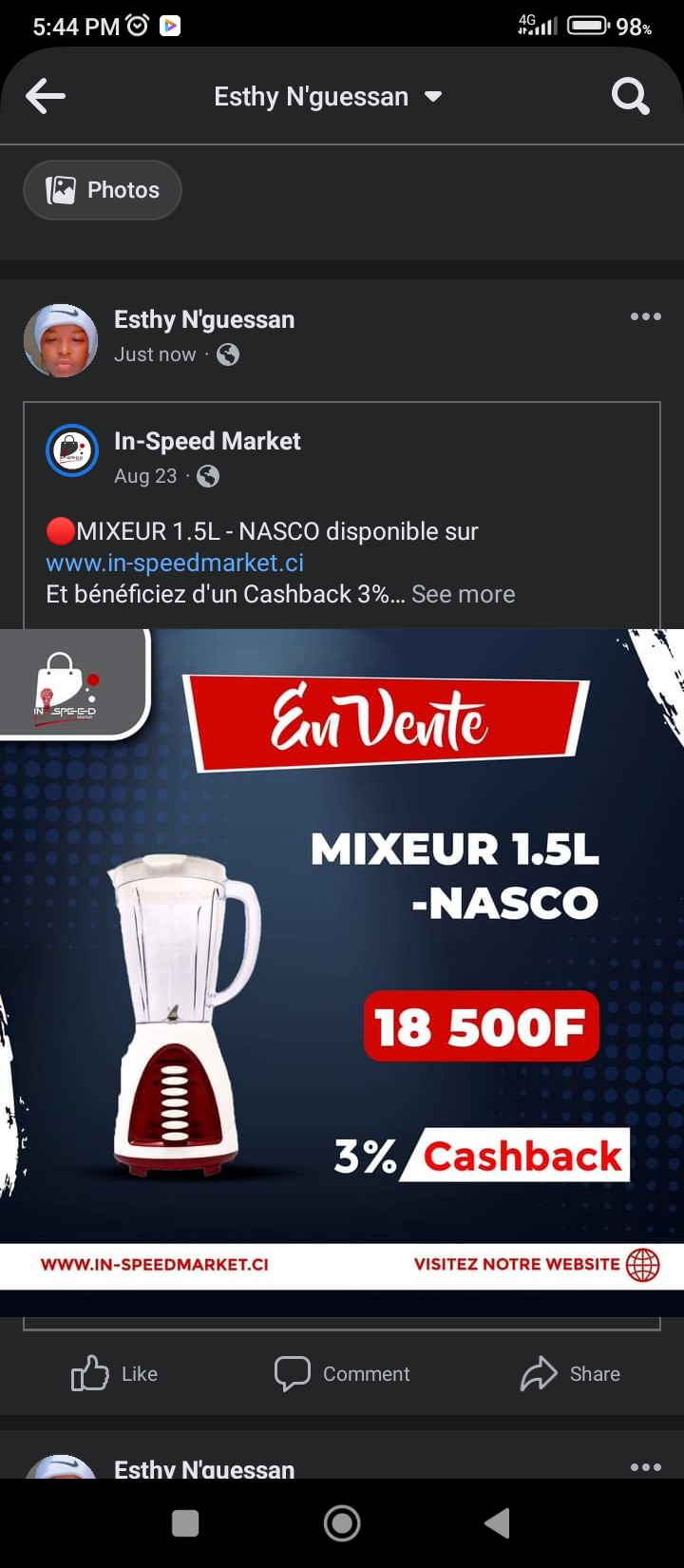Screen dimensions: 684x1568
Task: Comment on the shared post
Action: (x=342, y=1373)
